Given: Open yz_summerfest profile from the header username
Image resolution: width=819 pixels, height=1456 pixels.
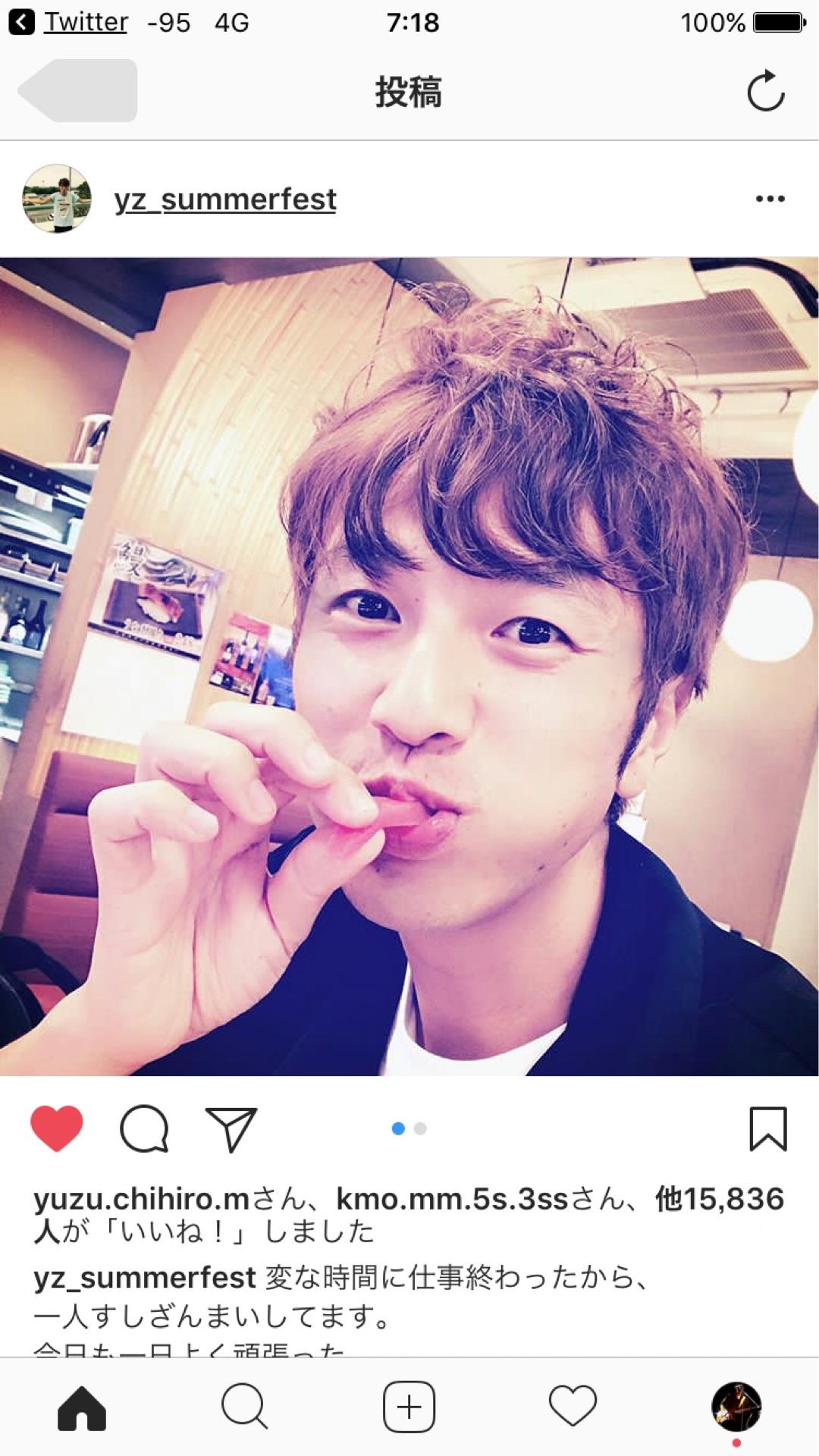Looking at the screenshot, I should pos(225,199).
